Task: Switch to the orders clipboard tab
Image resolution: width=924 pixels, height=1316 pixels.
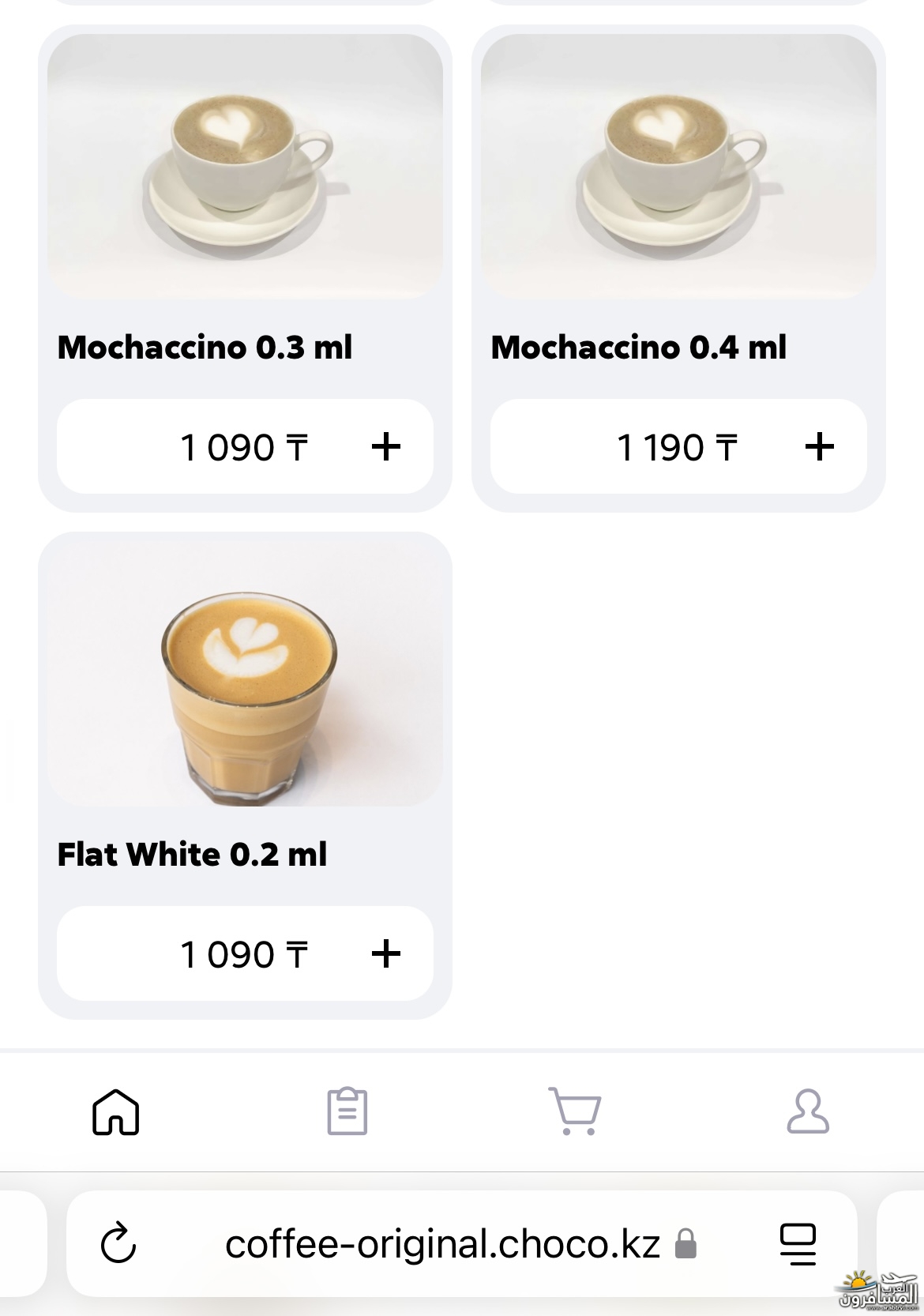Action: [x=347, y=1112]
